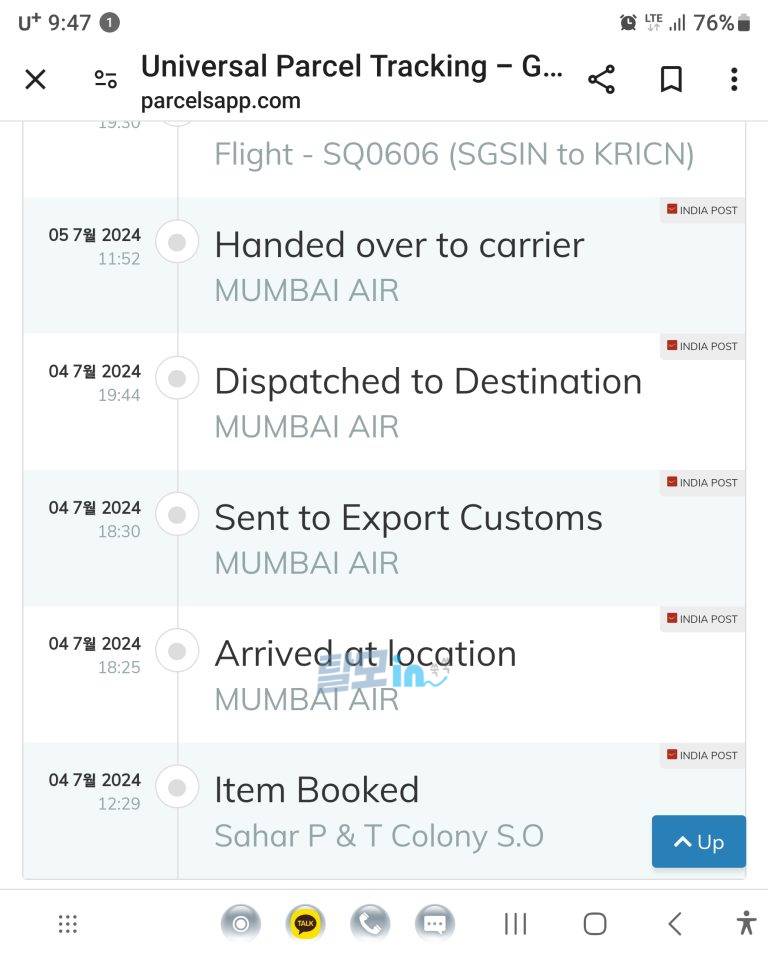Go back with navigation bar arrow

(x=675, y=924)
